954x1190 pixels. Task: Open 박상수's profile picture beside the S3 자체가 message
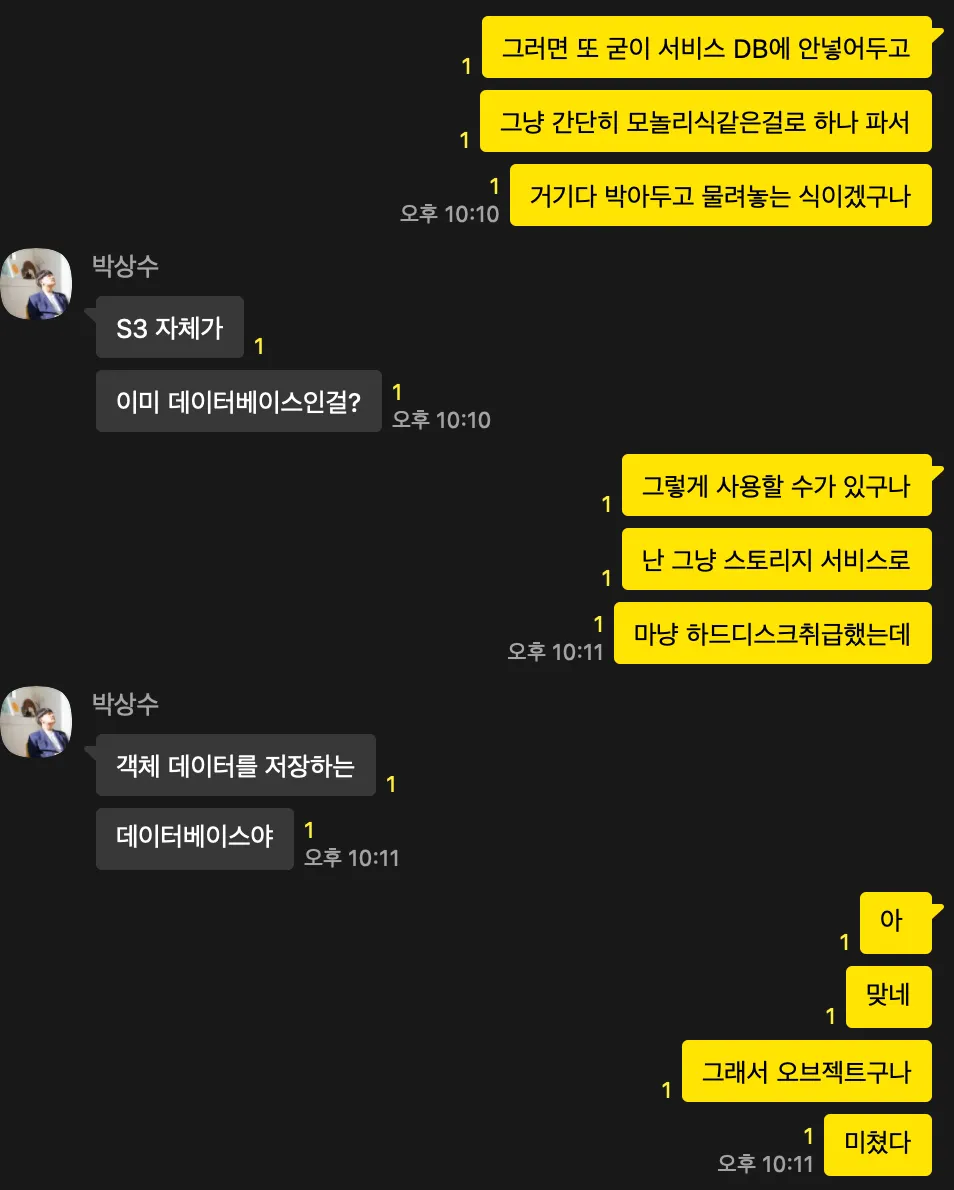pos(36,284)
